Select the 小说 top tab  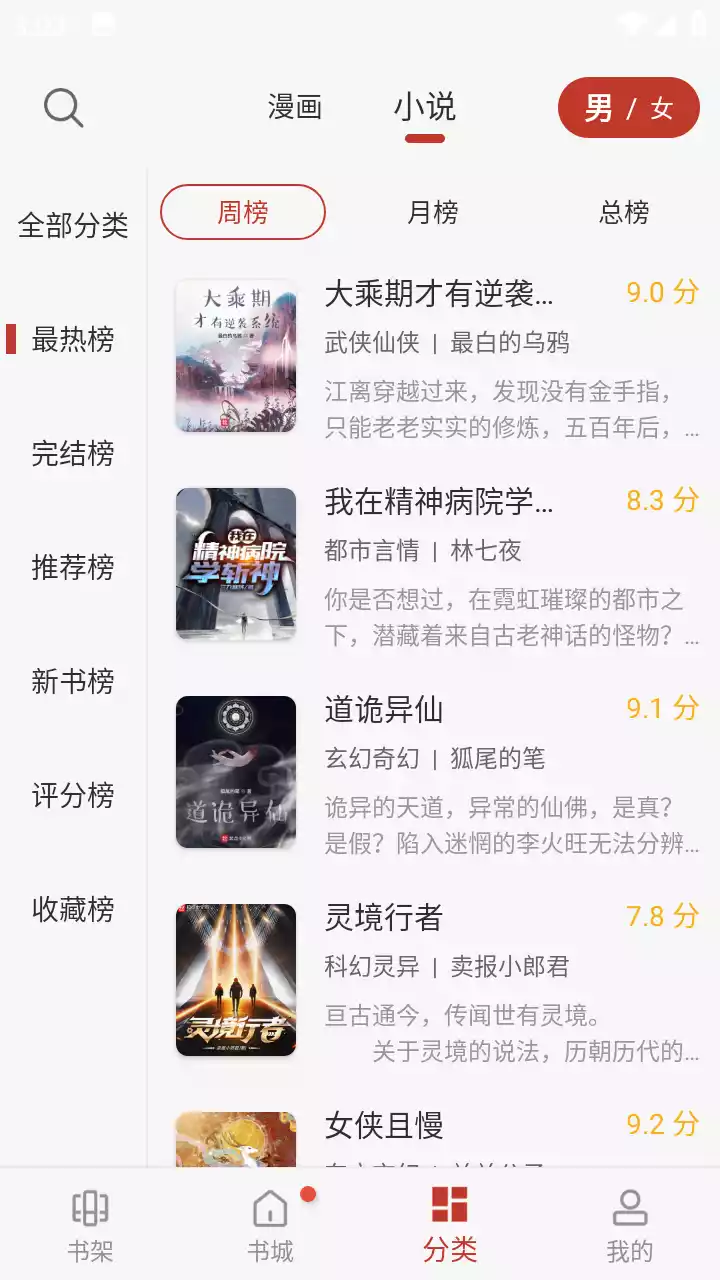pos(425,107)
